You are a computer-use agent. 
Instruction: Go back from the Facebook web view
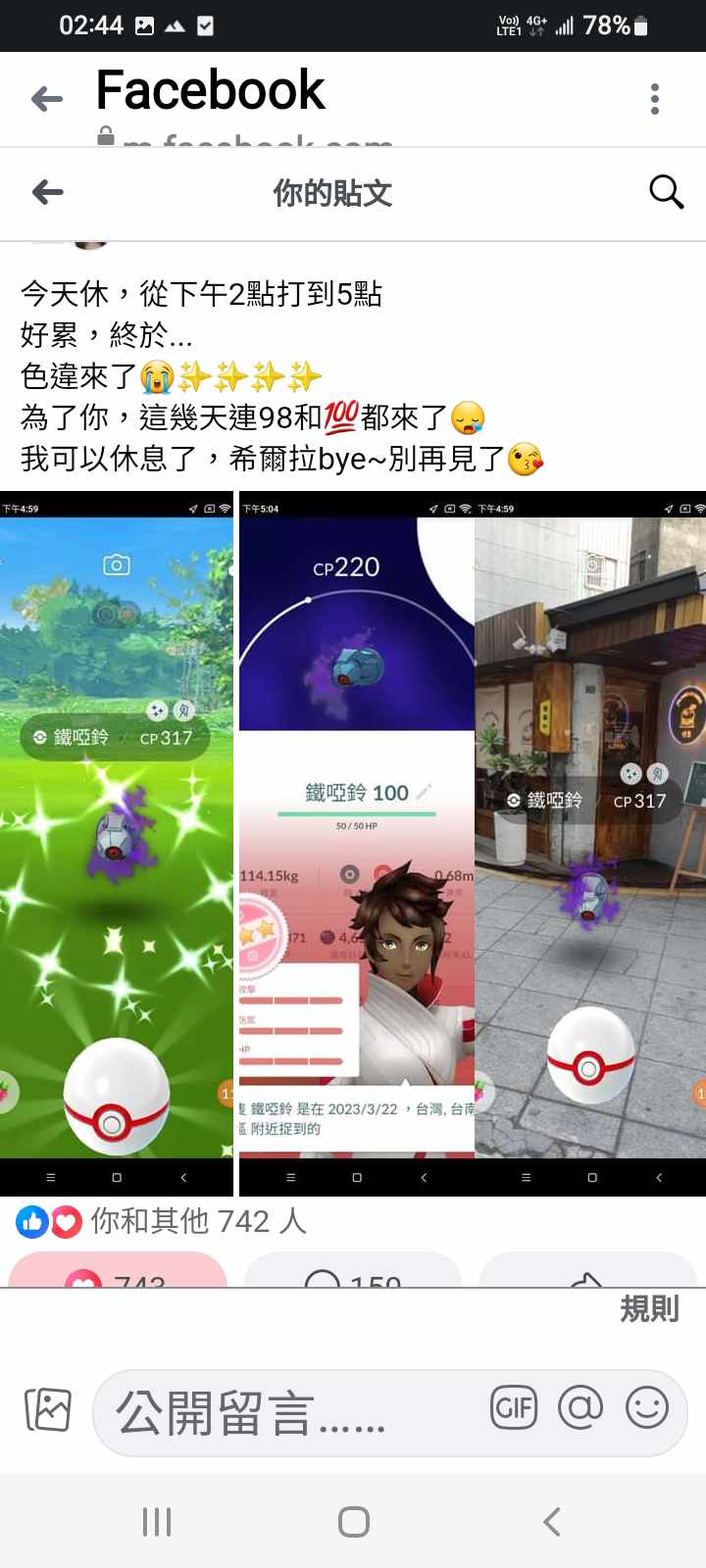[46, 99]
